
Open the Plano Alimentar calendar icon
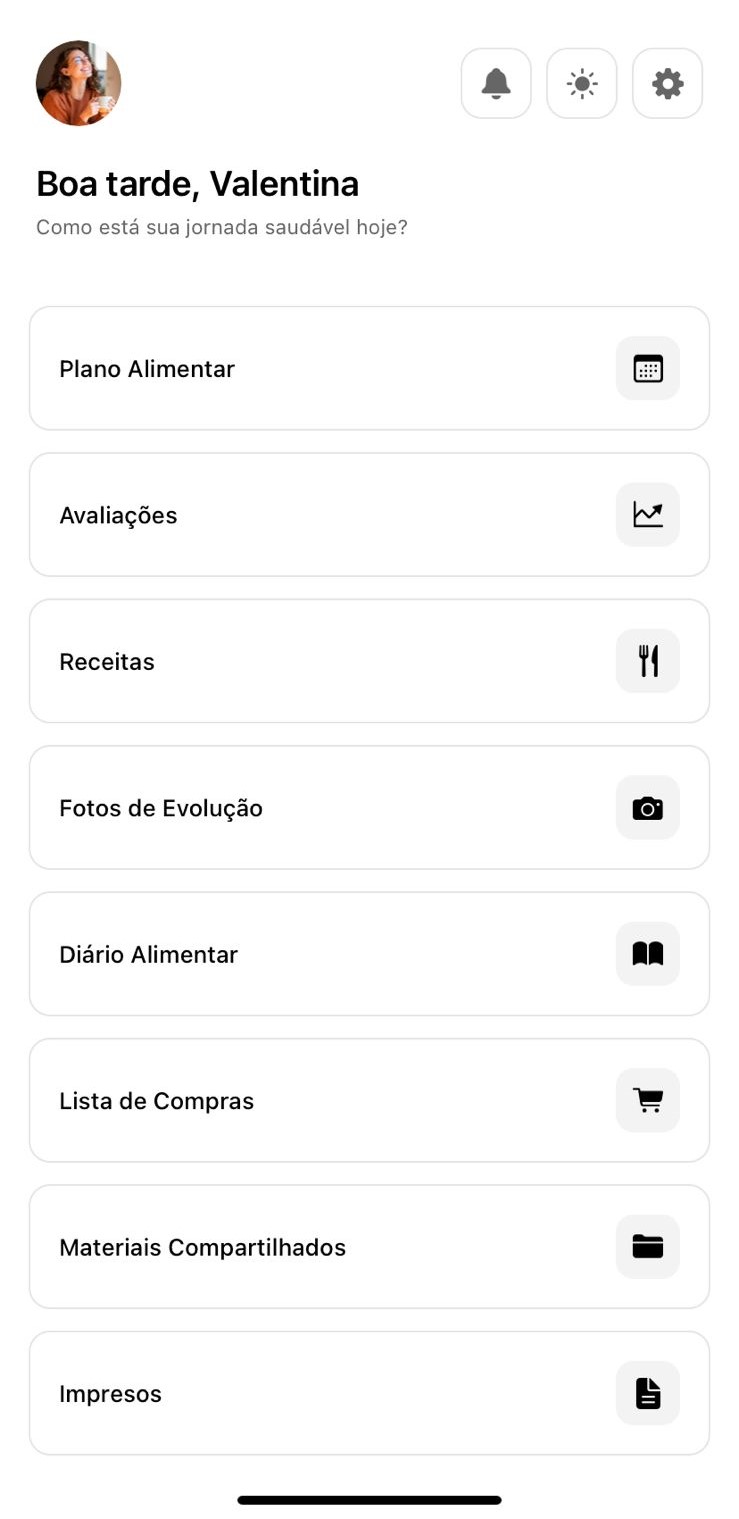647,368
